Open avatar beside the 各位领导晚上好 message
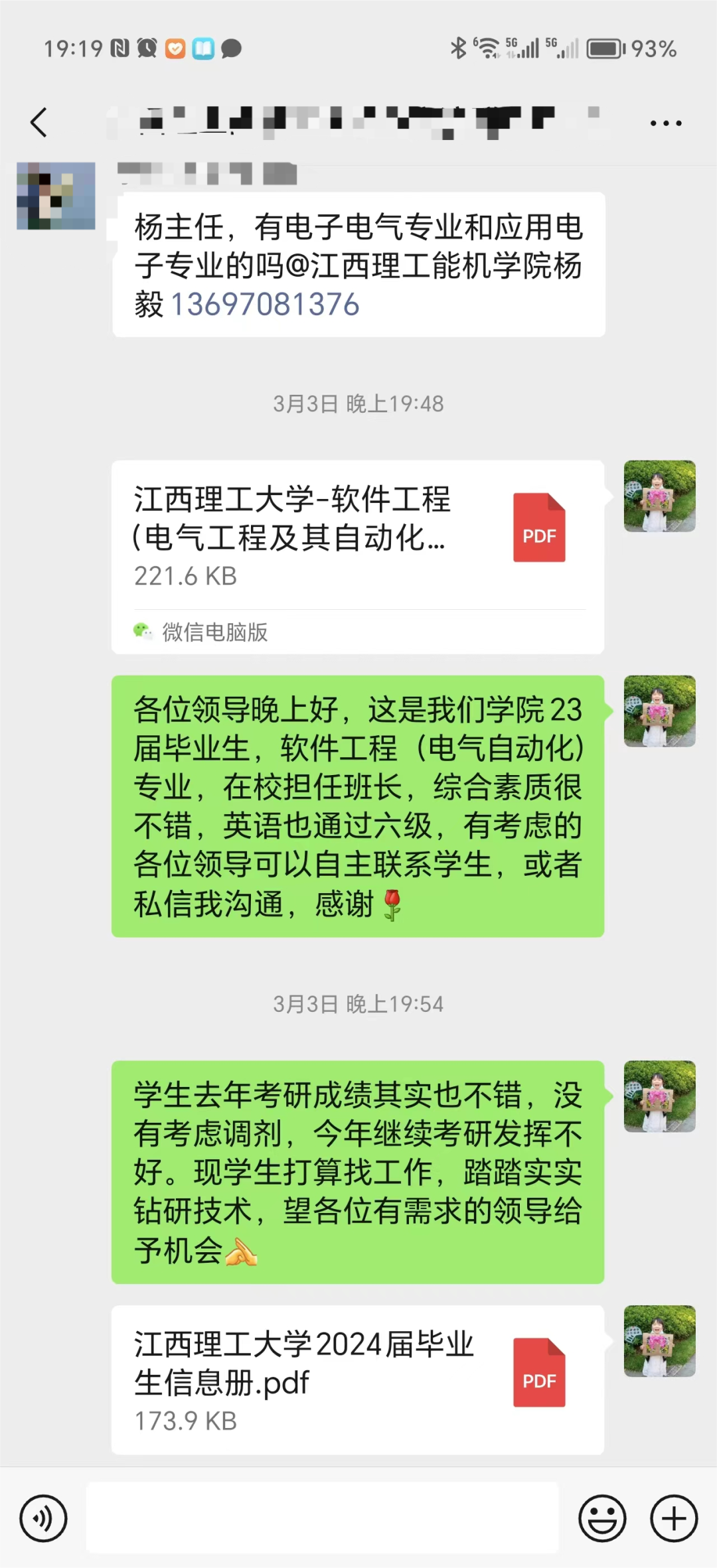 pos(659,711)
